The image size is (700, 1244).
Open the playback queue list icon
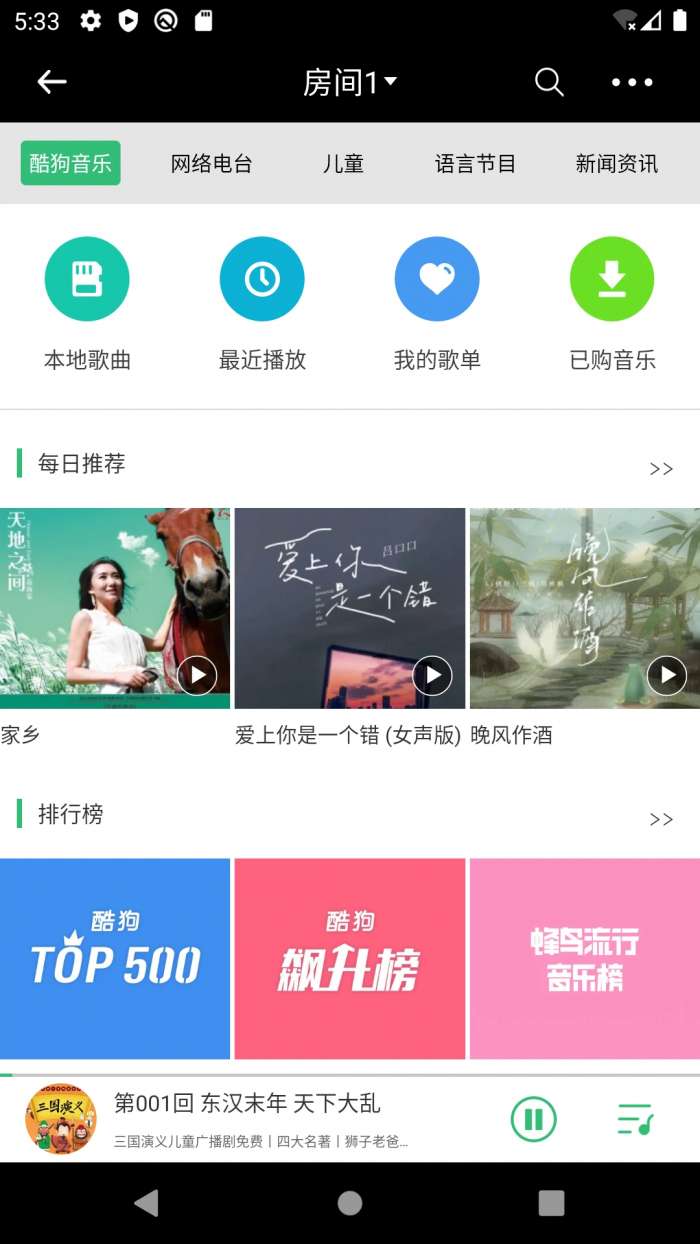click(634, 1119)
